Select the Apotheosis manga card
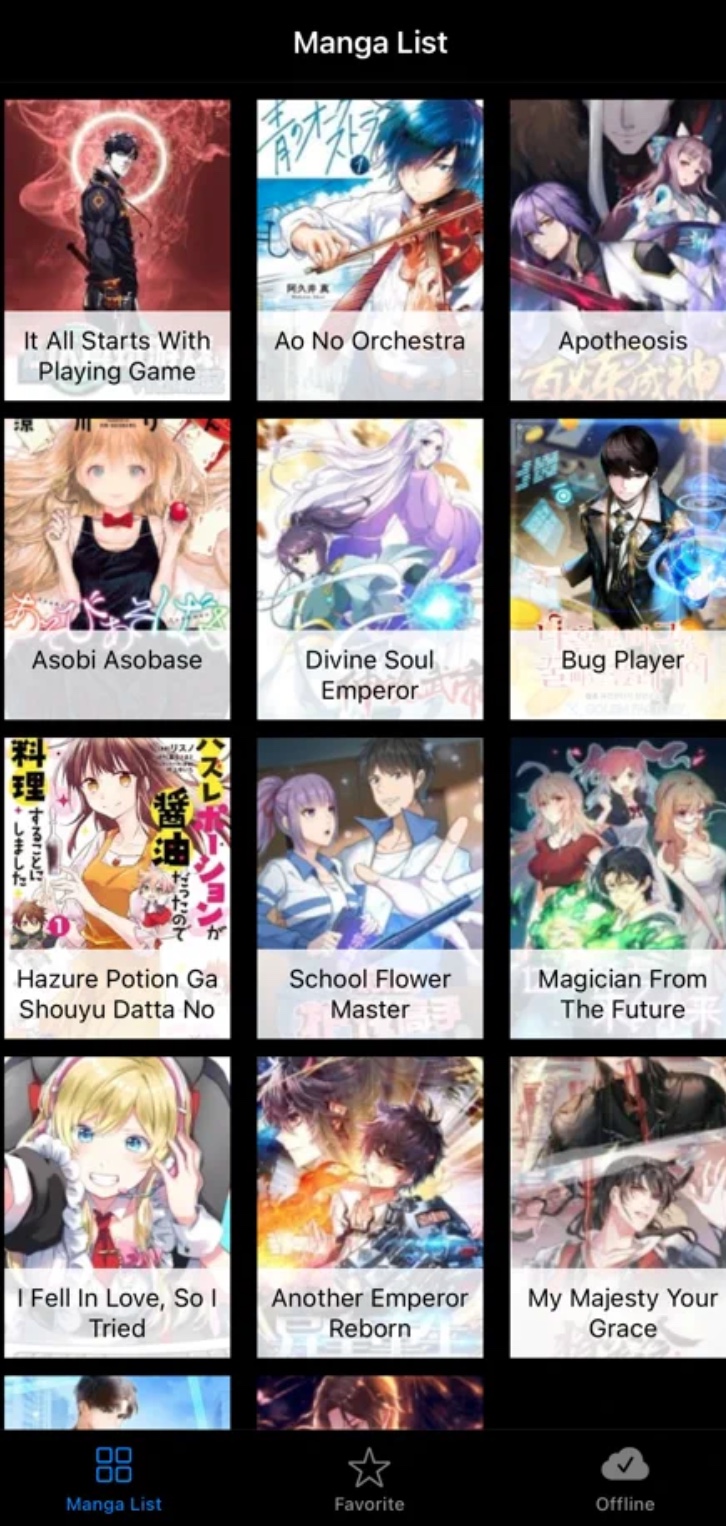The width and height of the screenshot is (726, 1526). [x=618, y=250]
